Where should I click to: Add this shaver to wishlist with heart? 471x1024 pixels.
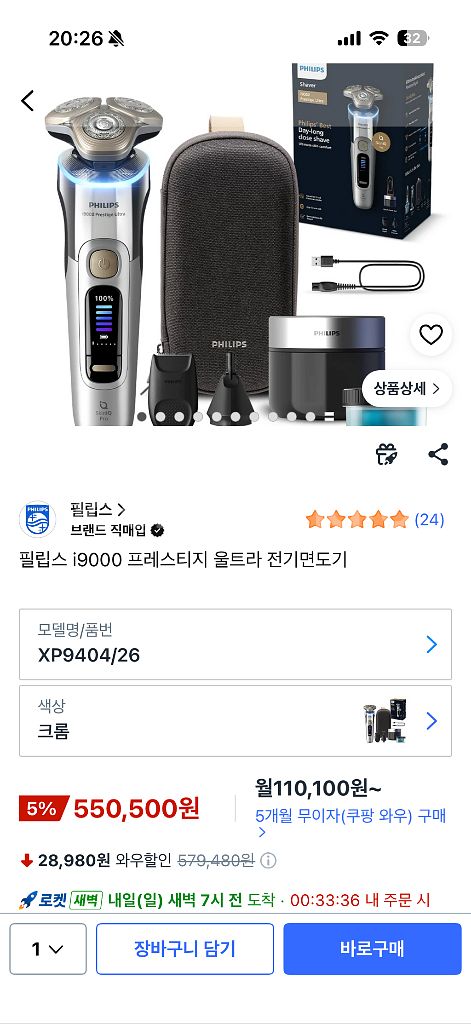pyautogui.click(x=430, y=335)
